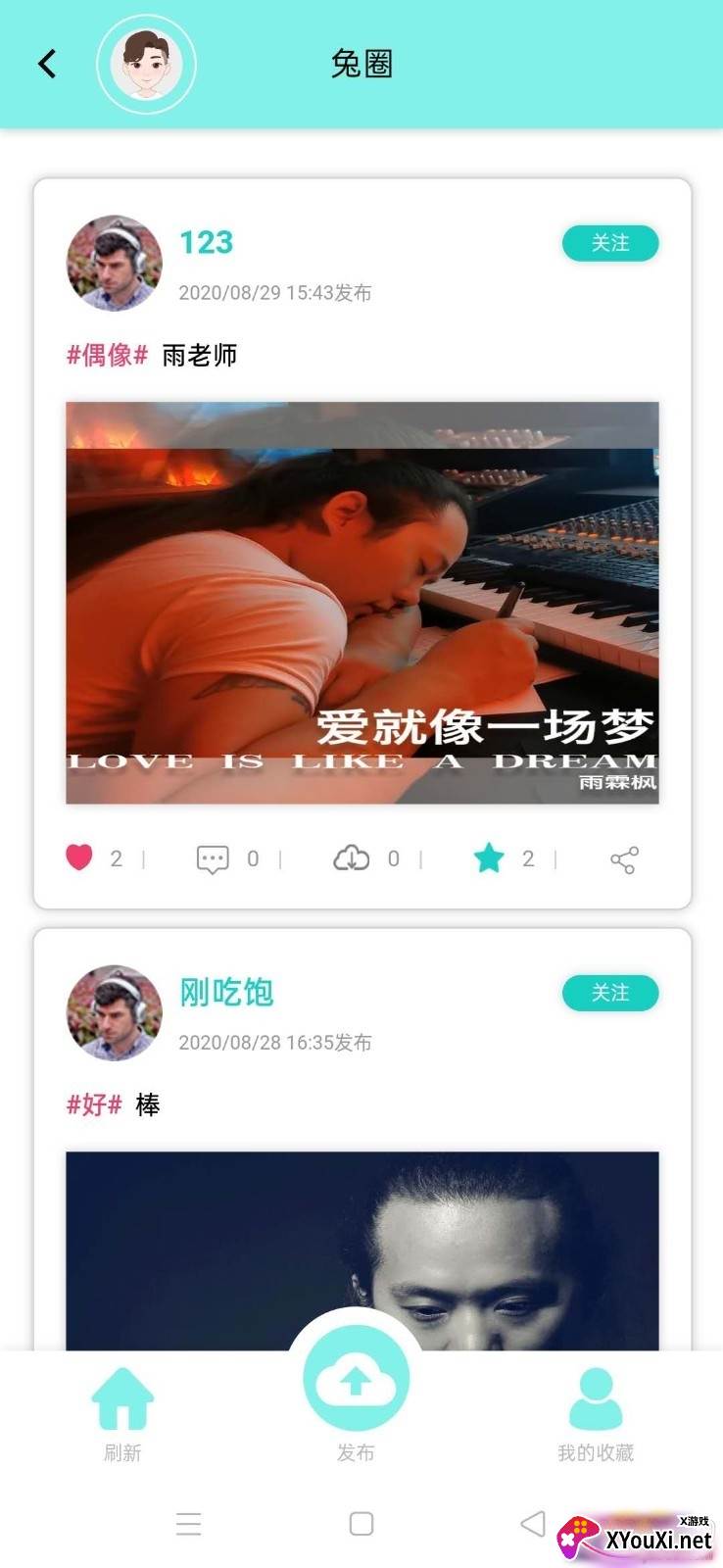This screenshot has height=1568, width=723.
Task: Open the #偶像# hashtag
Action: pos(107,355)
